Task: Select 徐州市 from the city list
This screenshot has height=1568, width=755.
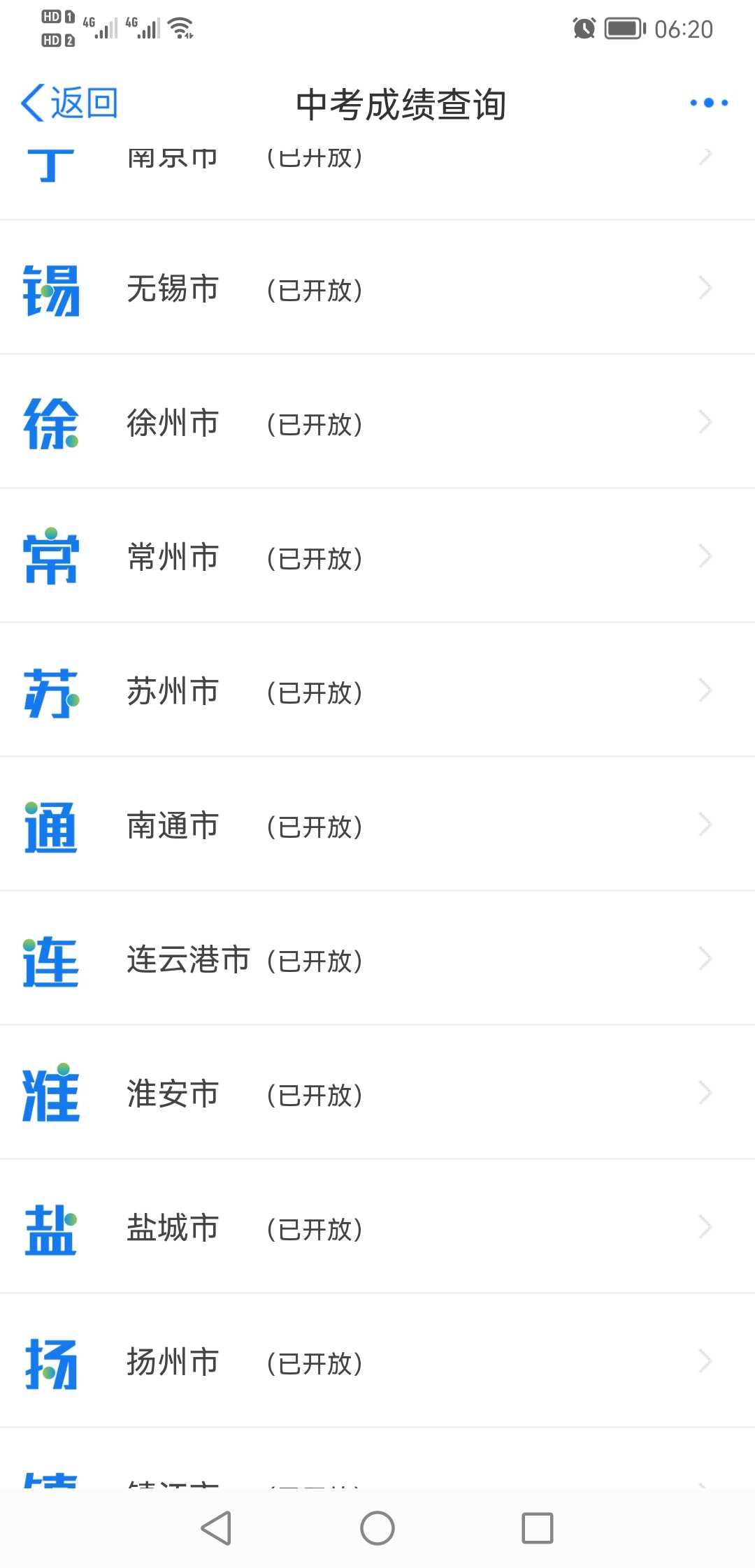Action: click(x=377, y=421)
